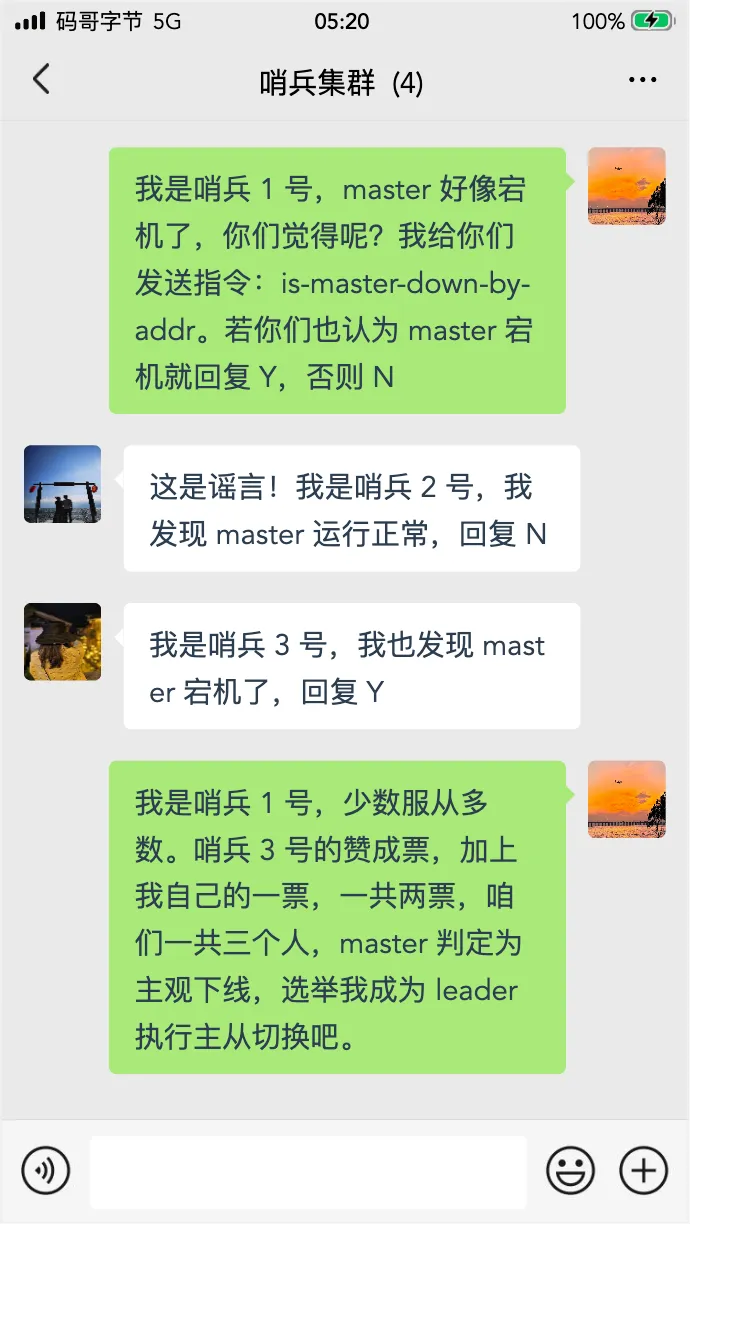Focus the message text field
This screenshot has width=754, height=1338.
tap(308, 1171)
